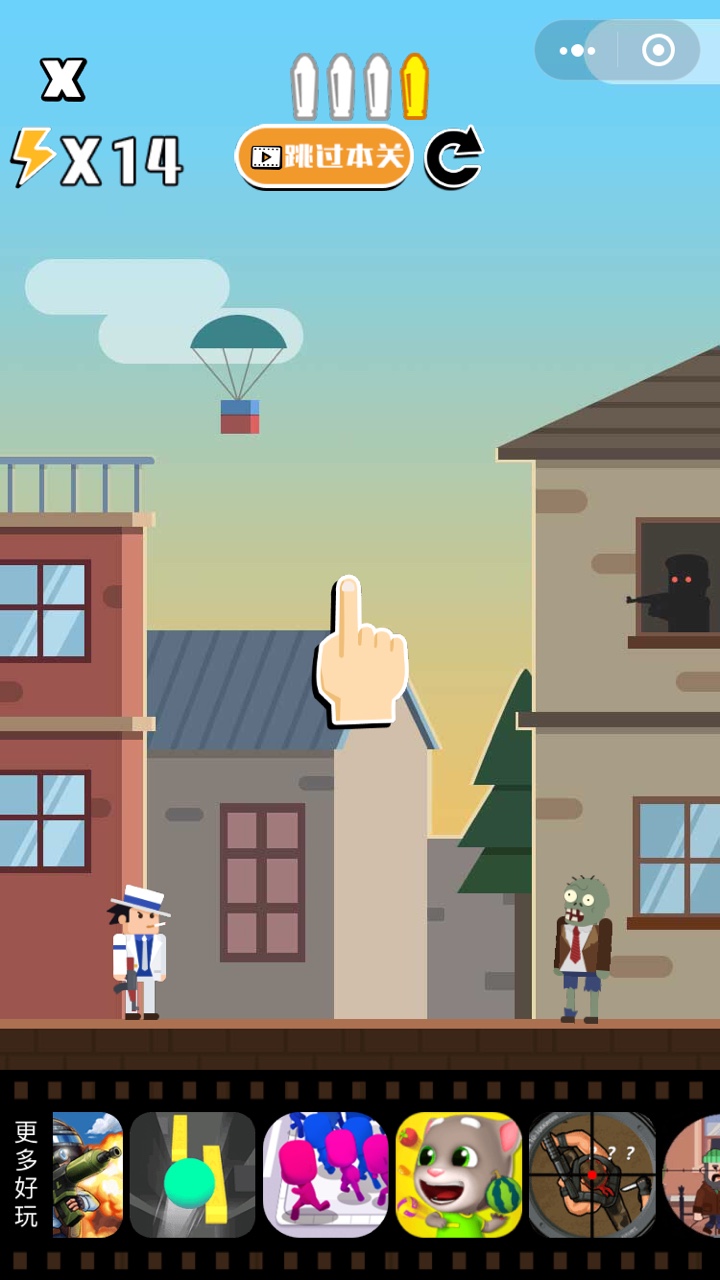Open the sniper scope game

[591, 1175]
